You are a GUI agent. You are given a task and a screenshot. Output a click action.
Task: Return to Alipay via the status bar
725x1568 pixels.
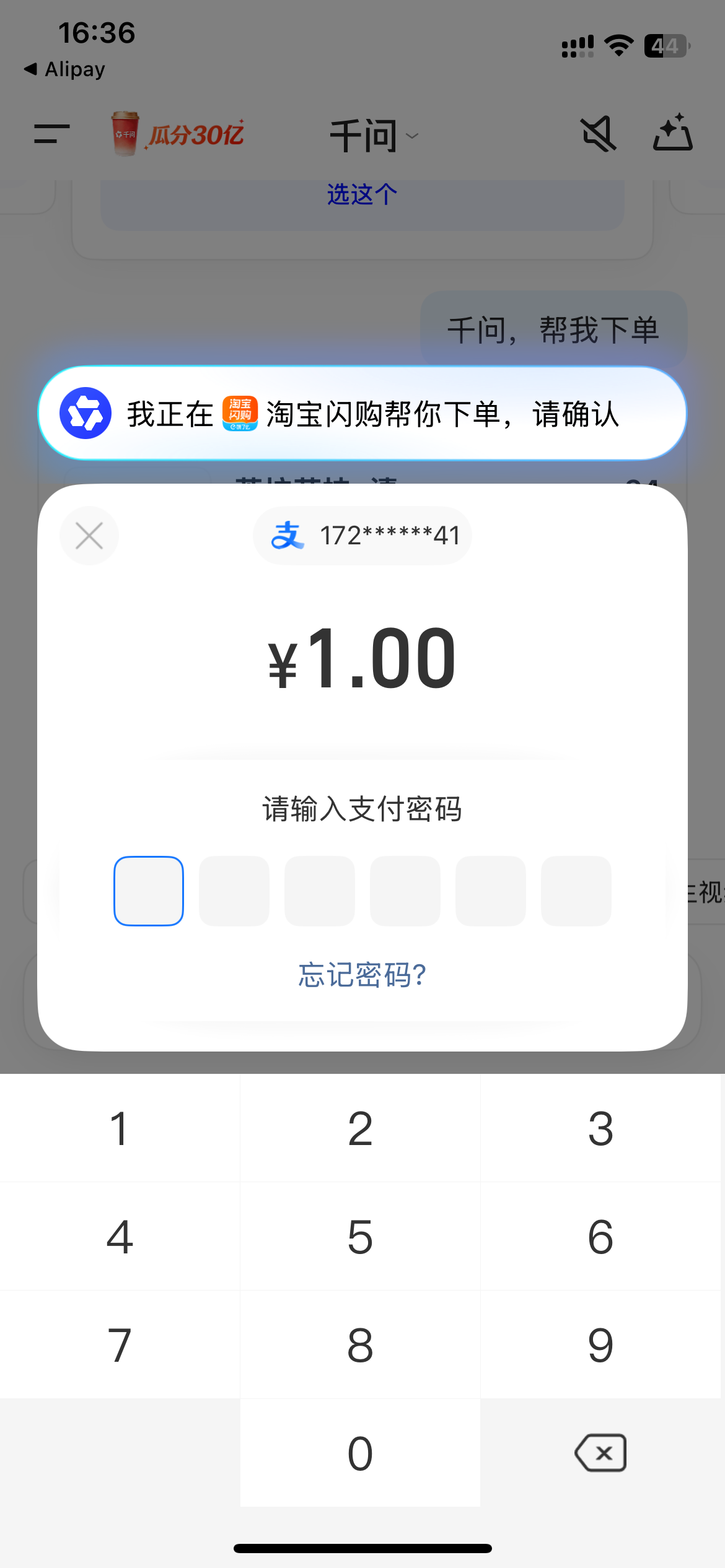pyautogui.click(x=64, y=69)
